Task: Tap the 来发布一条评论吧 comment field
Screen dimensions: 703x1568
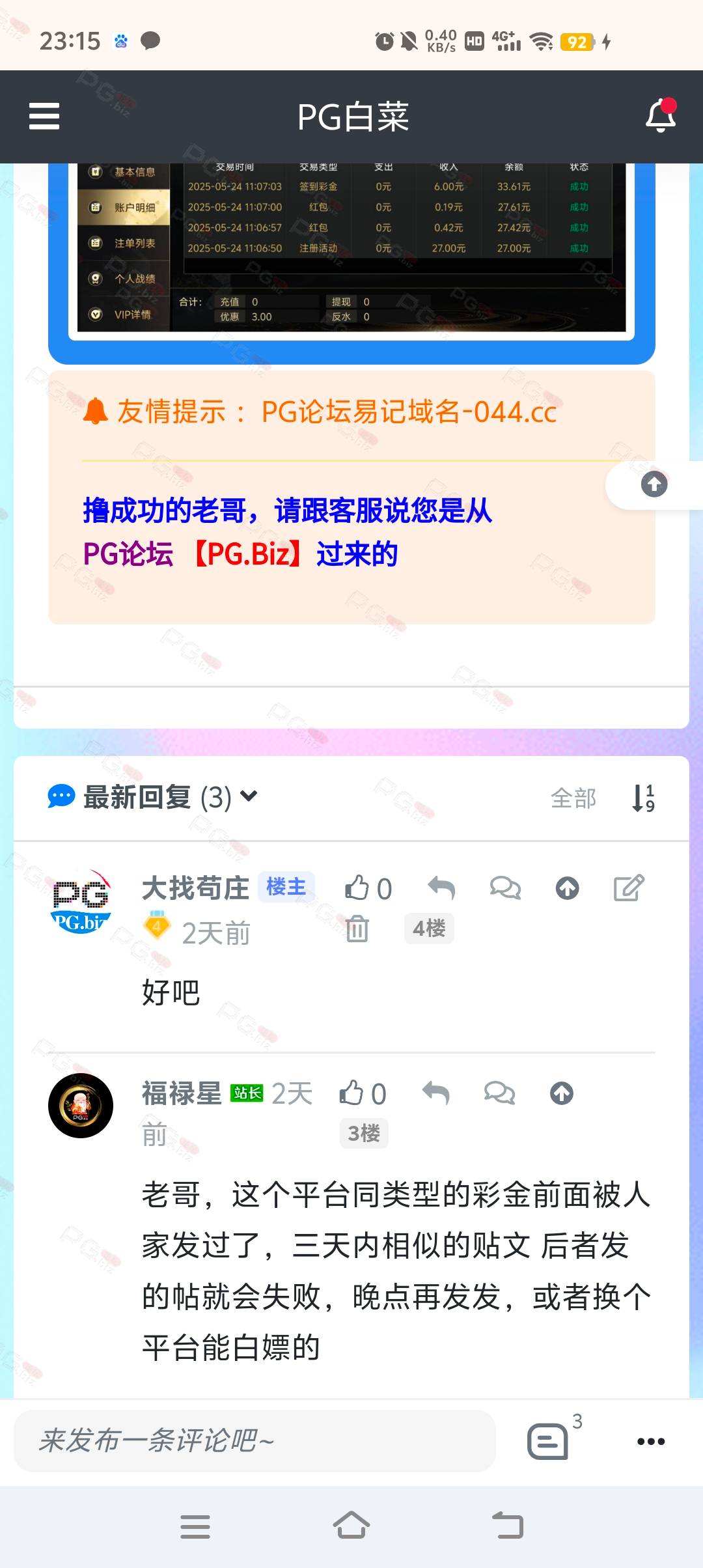Action: click(255, 1440)
